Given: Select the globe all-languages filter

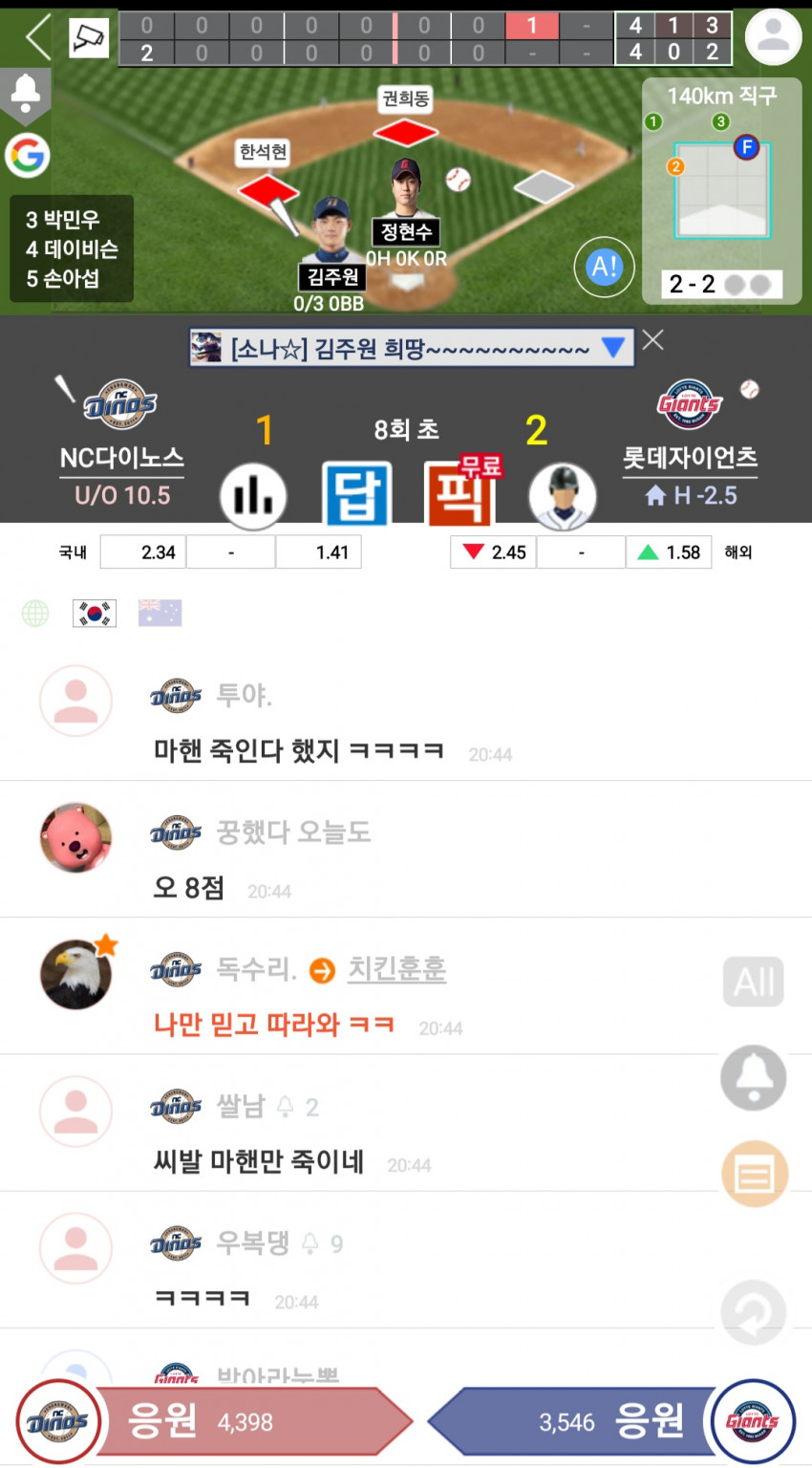Looking at the screenshot, I should [35, 613].
